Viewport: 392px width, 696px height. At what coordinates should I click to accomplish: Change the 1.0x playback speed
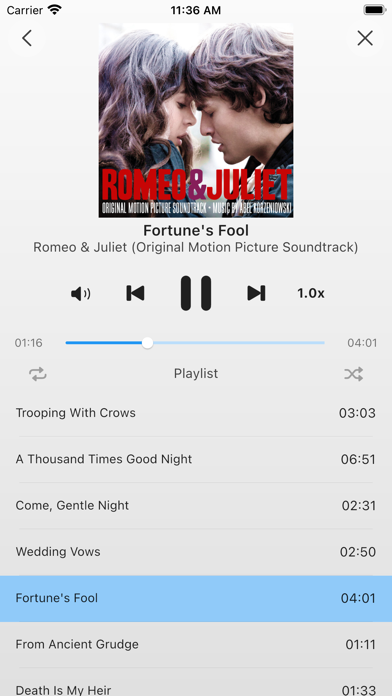[311, 293]
